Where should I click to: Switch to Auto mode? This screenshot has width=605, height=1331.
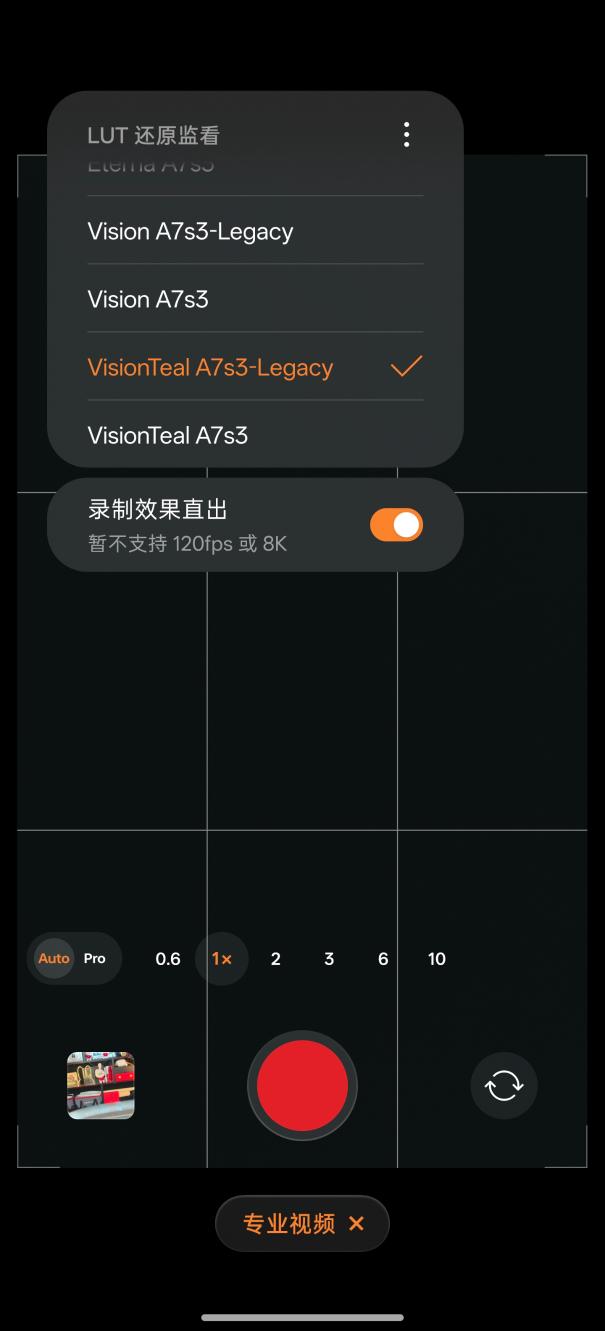click(x=54, y=958)
